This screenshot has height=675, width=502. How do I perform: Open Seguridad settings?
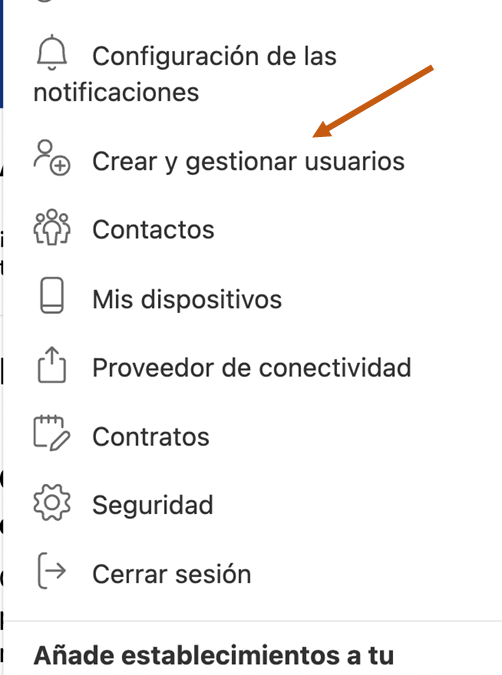pyautogui.click(x=123, y=504)
